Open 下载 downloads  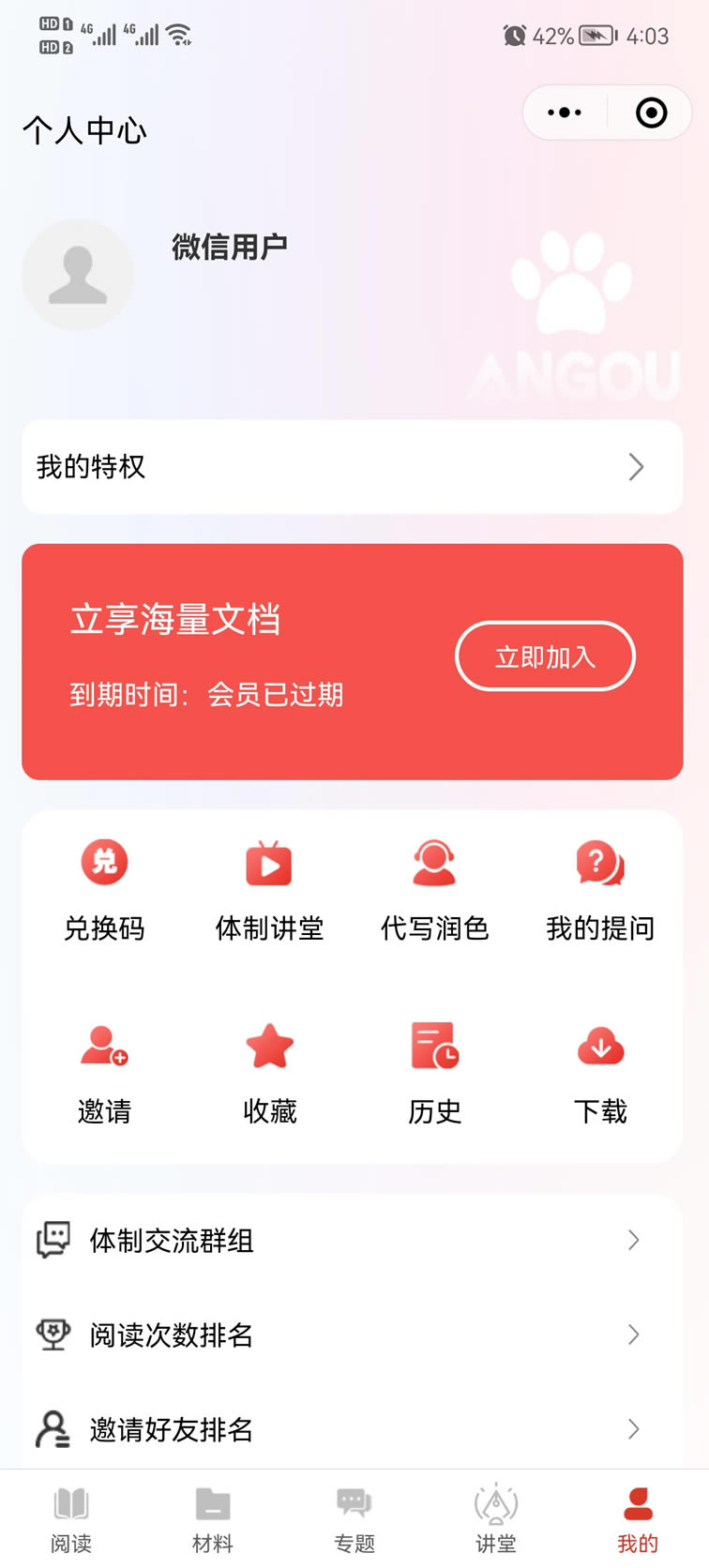tap(600, 1074)
